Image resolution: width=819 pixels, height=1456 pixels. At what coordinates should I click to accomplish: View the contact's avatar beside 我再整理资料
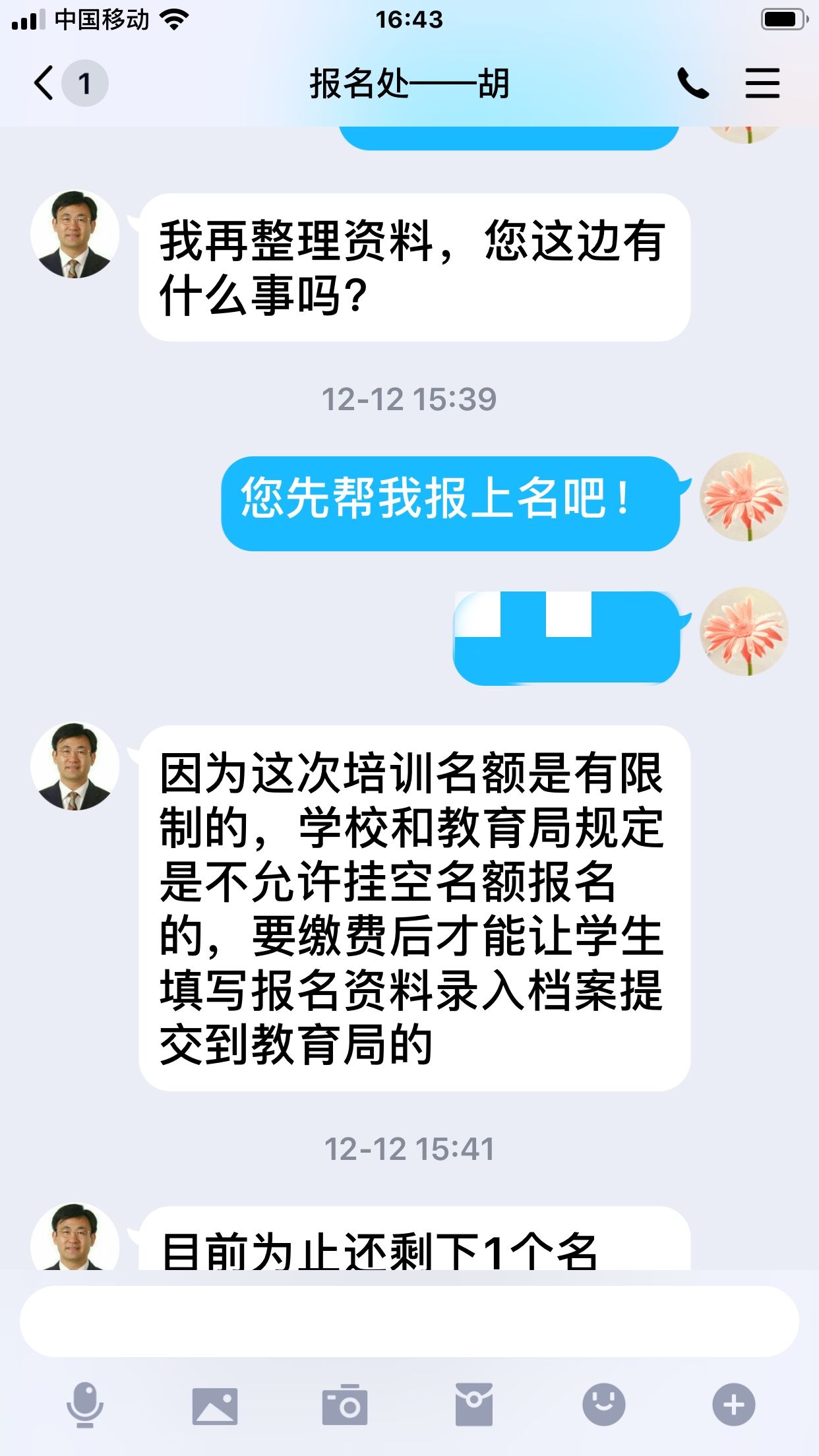pos(75,235)
